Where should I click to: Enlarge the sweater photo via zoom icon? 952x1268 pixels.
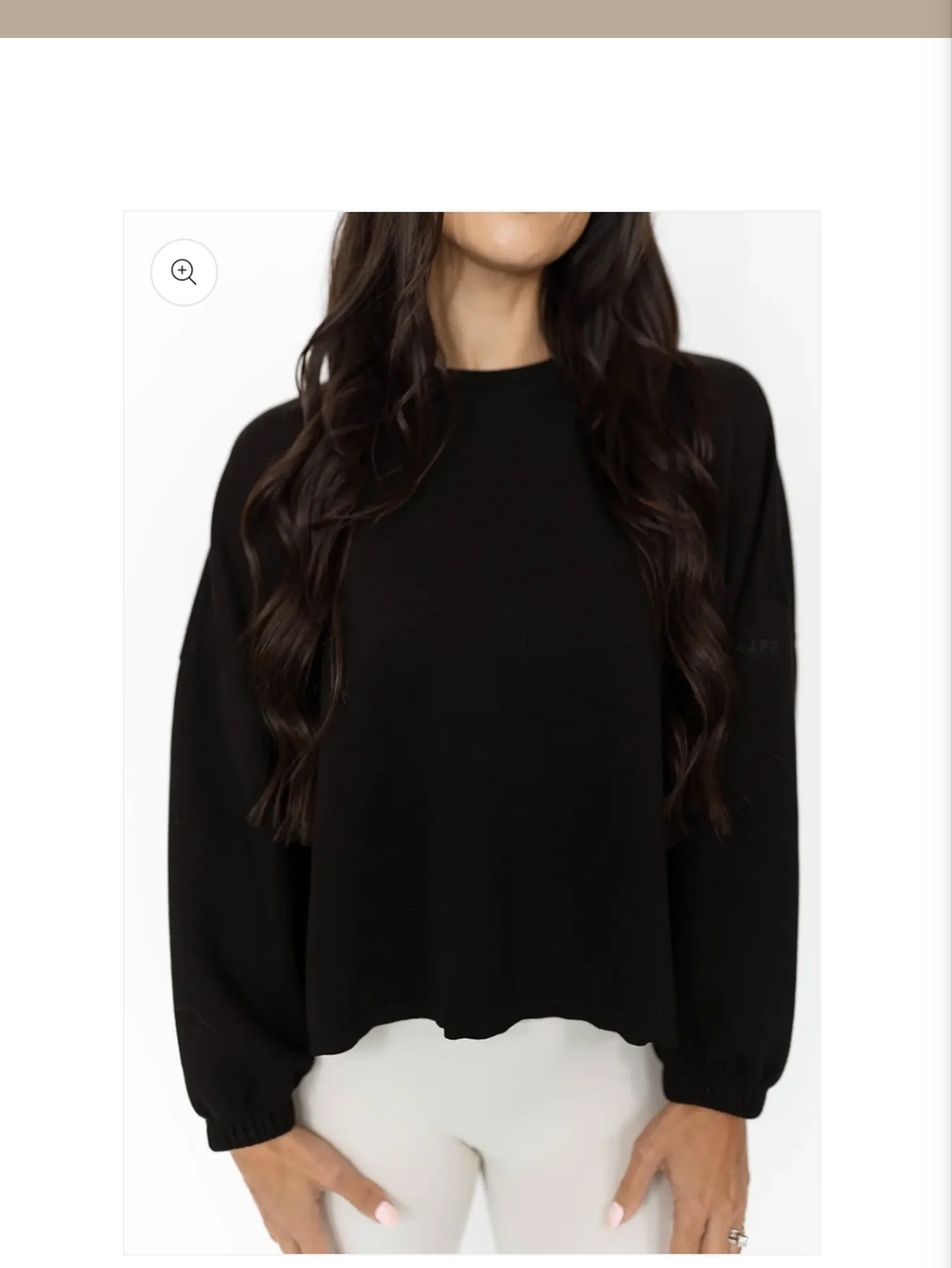184,272
